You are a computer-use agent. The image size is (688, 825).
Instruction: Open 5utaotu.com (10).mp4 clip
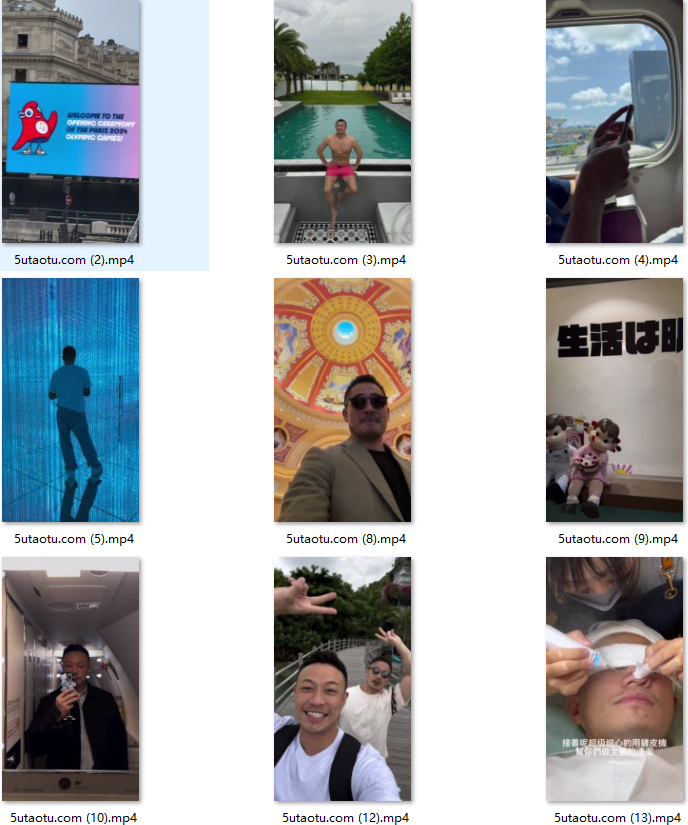[71, 679]
